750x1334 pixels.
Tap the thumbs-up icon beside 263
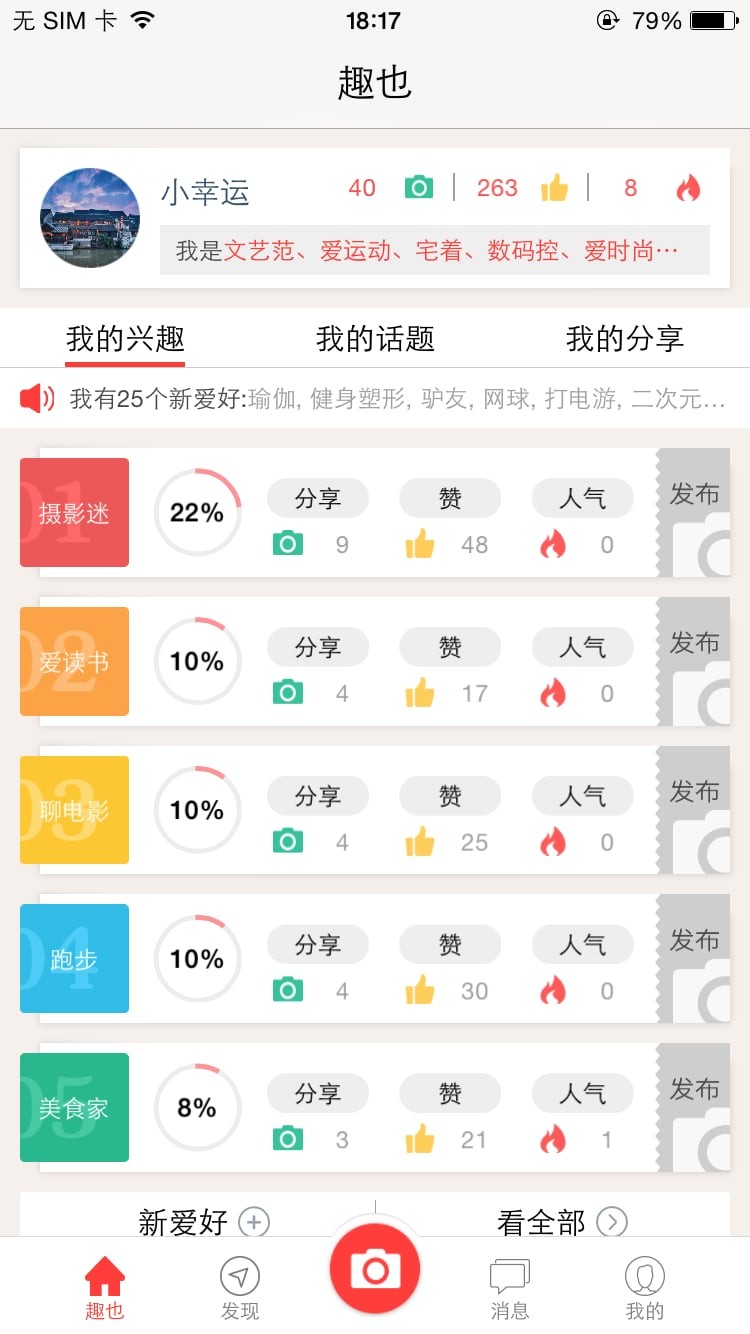pyautogui.click(x=556, y=188)
